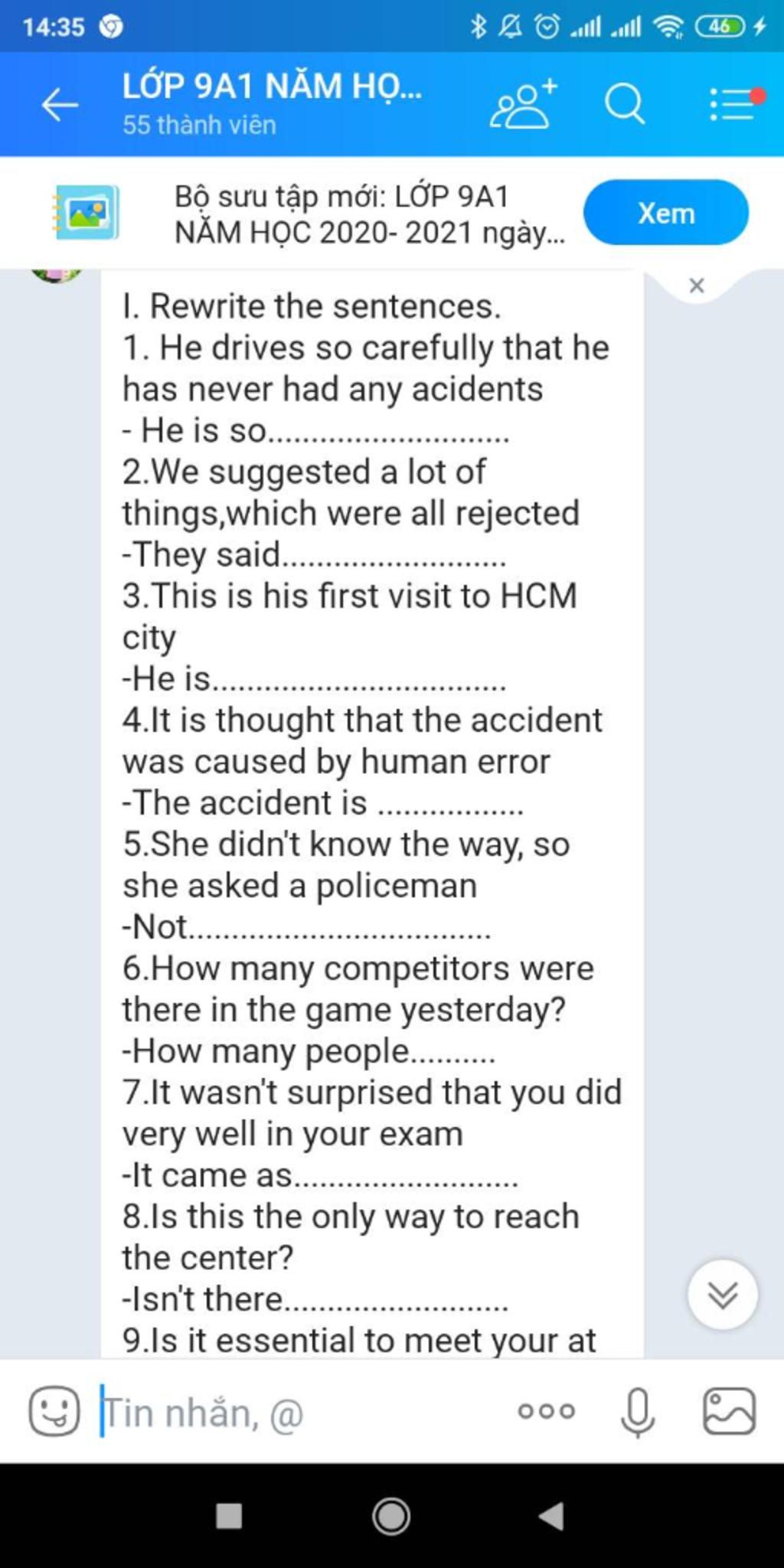The width and height of the screenshot is (784, 1568).
Task: Open more attachment options
Action: [546, 1410]
